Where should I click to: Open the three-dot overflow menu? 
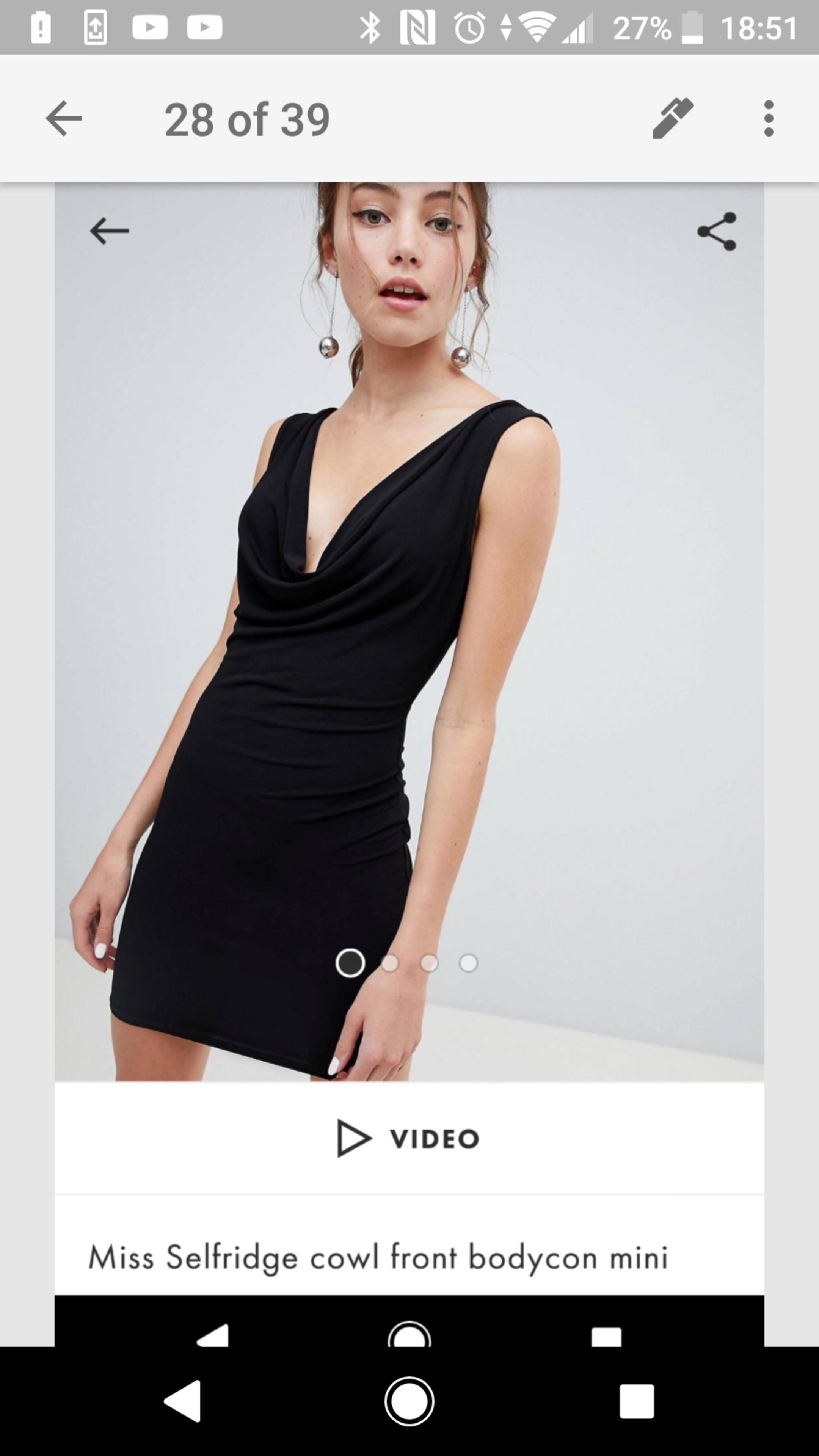768,119
